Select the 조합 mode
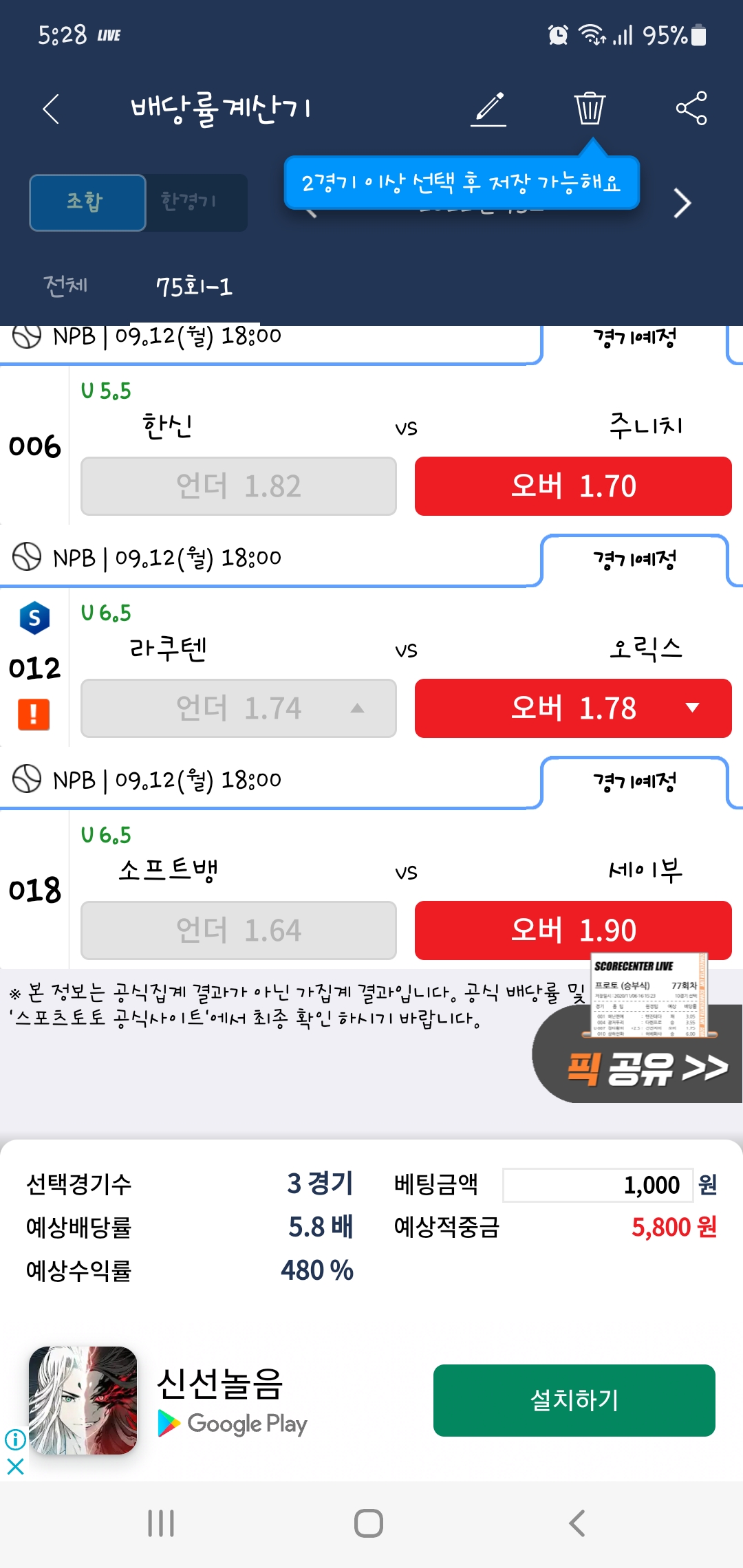The image size is (743, 1568). 87,202
